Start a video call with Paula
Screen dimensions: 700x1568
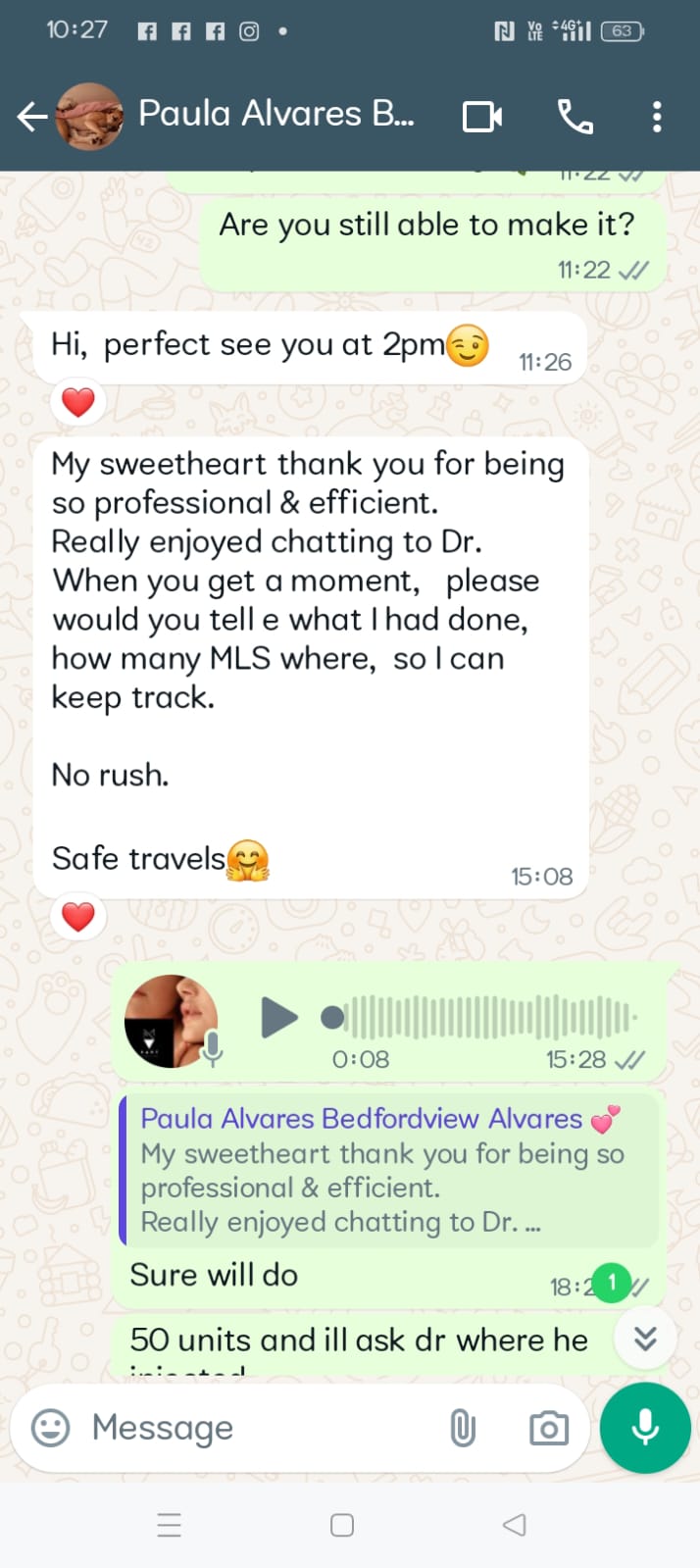481,117
